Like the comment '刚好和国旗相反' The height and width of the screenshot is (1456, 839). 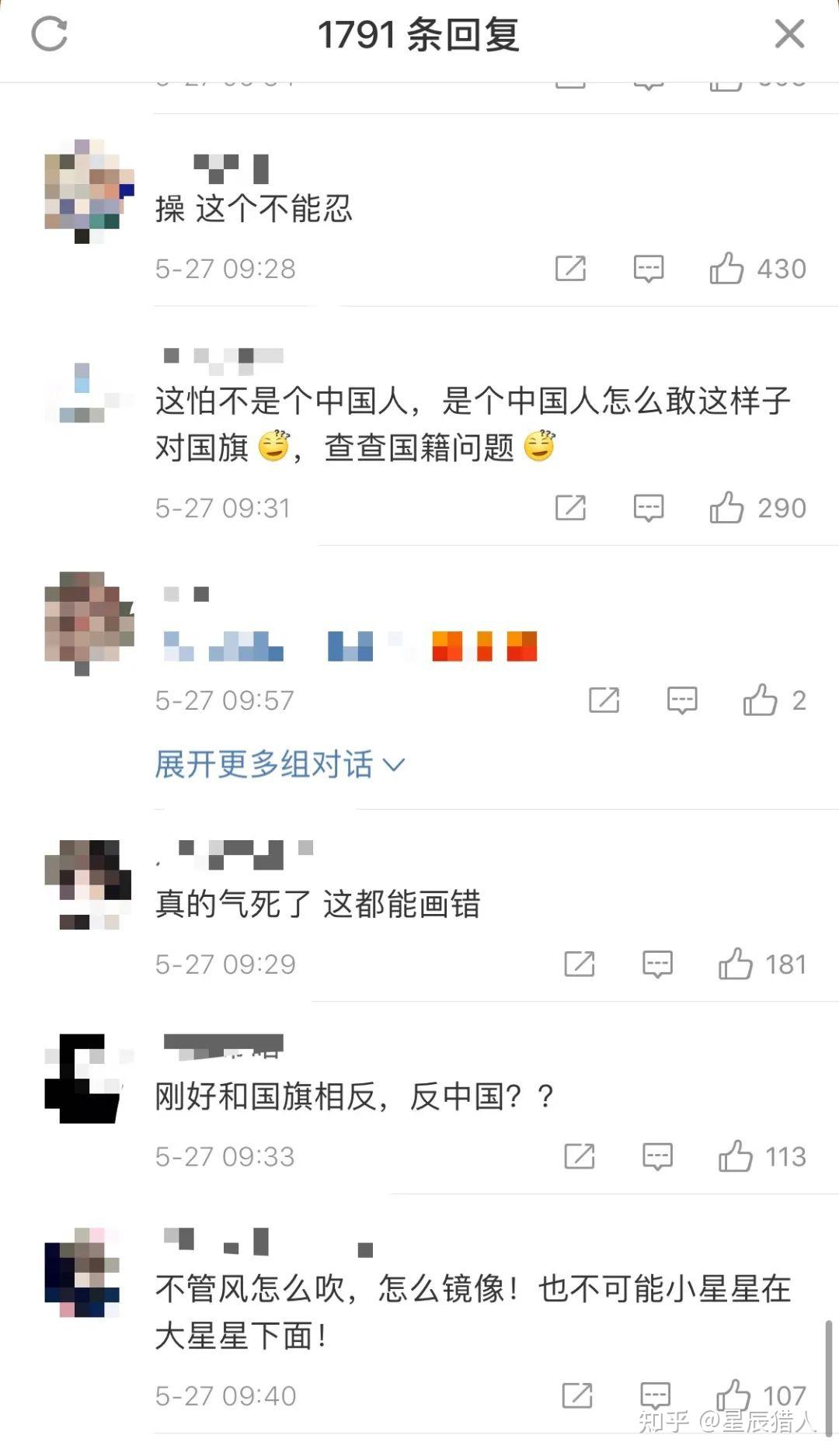click(735, 1157)
